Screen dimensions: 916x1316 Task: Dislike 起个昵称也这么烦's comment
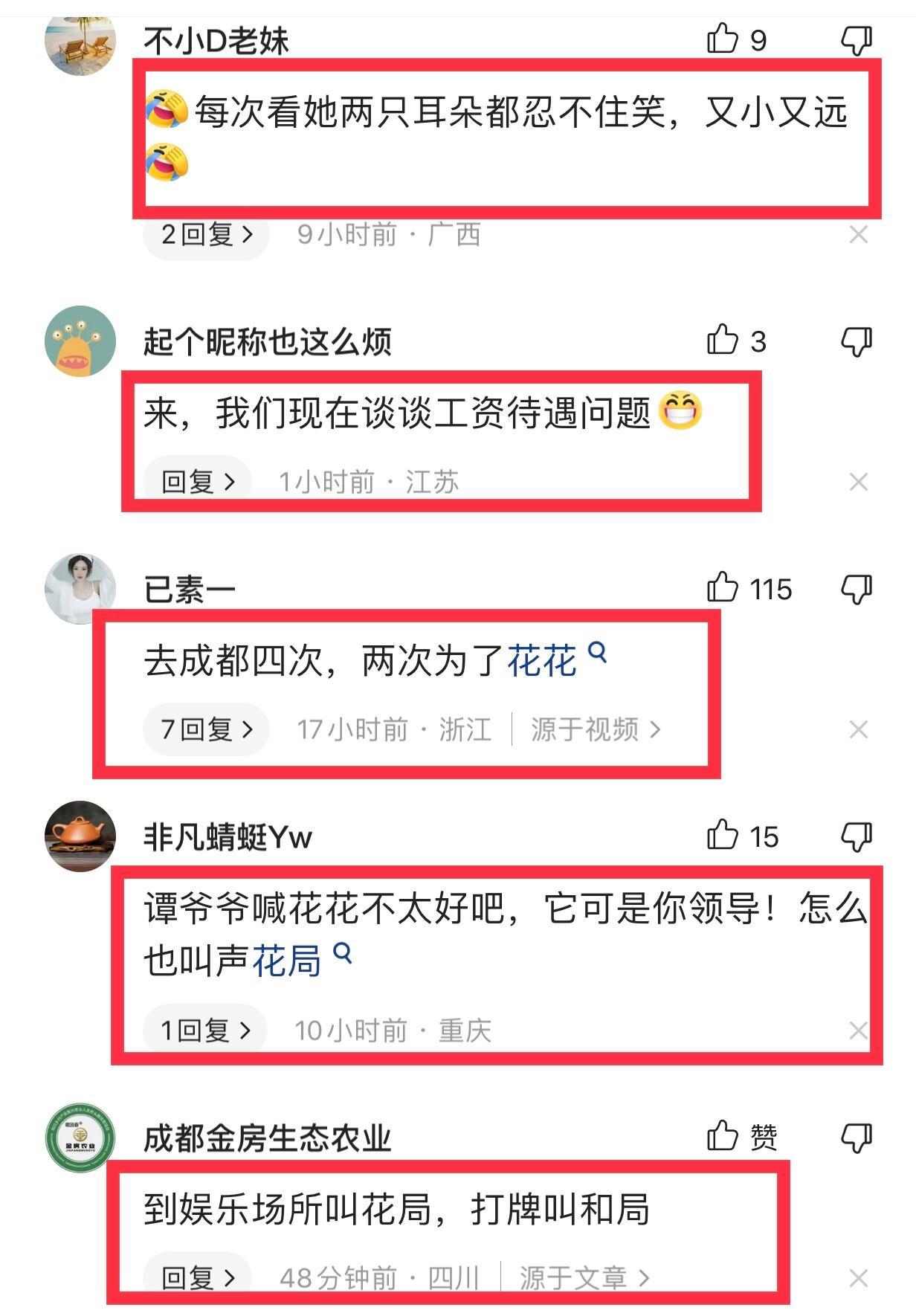[856, 342]
